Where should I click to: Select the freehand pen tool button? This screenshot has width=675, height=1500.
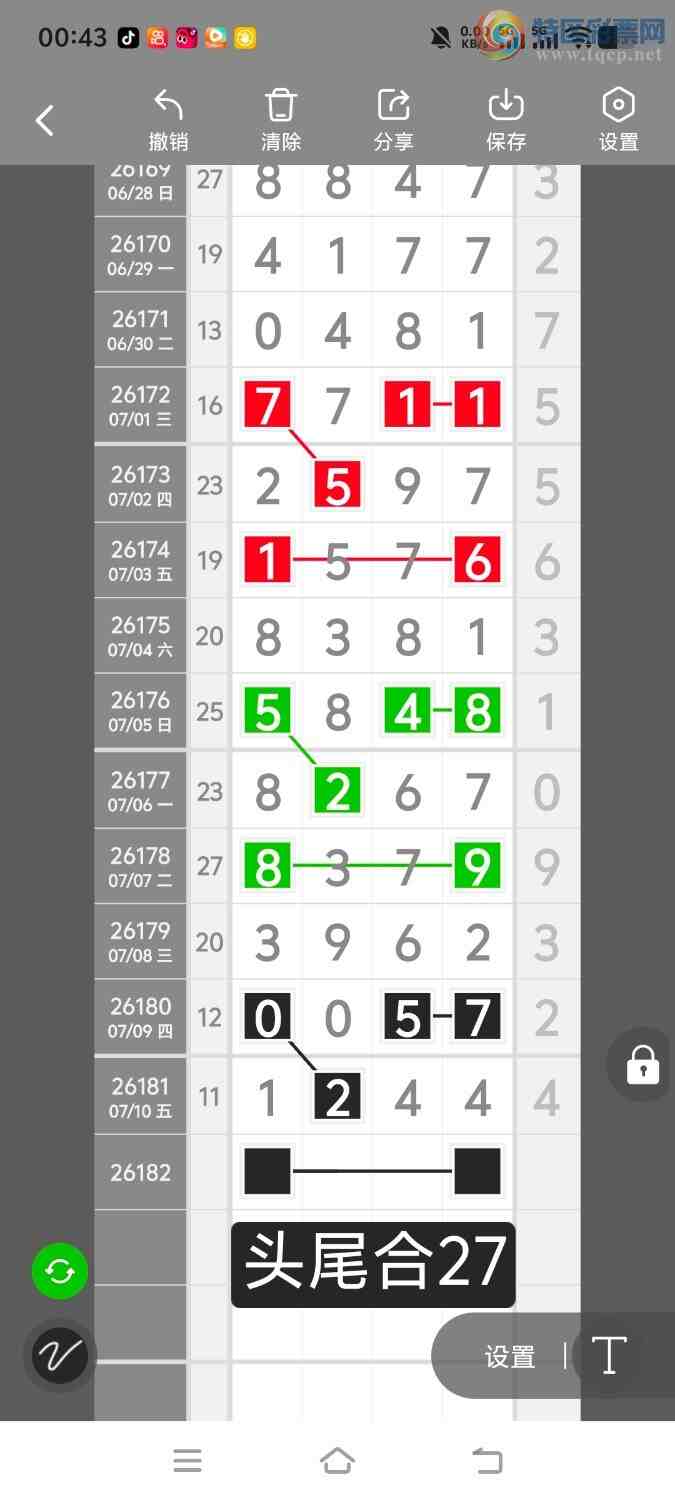pyautogui.click(x=60, y=1356)
